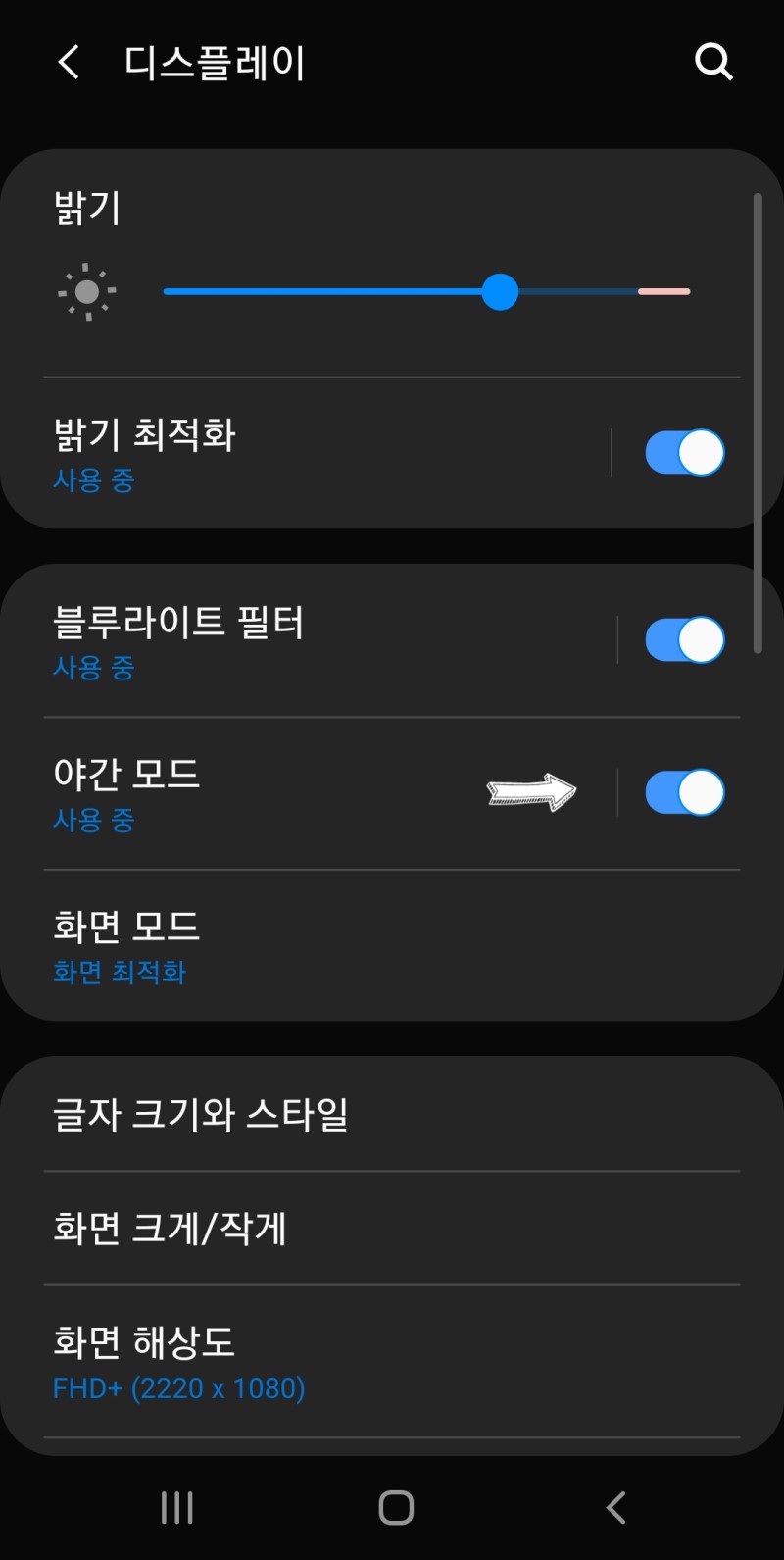
Task: Disable the 블루라이트 필터 toggle
Action: (684, 640)
